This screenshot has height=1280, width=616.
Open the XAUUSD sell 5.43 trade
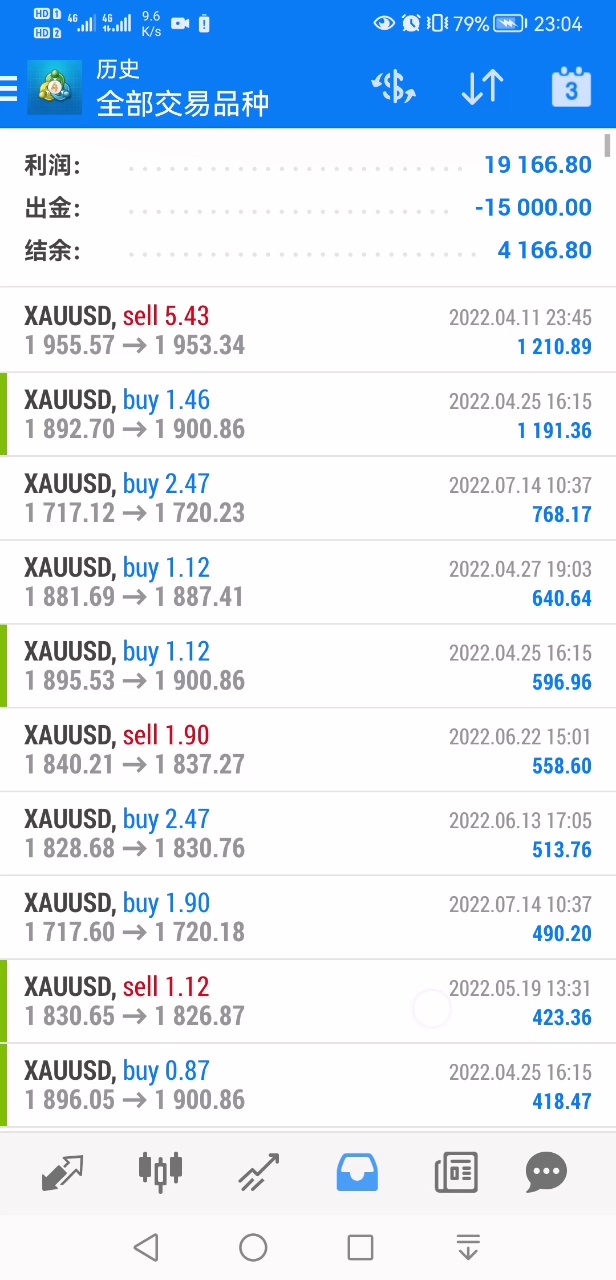tap(308, 330)
